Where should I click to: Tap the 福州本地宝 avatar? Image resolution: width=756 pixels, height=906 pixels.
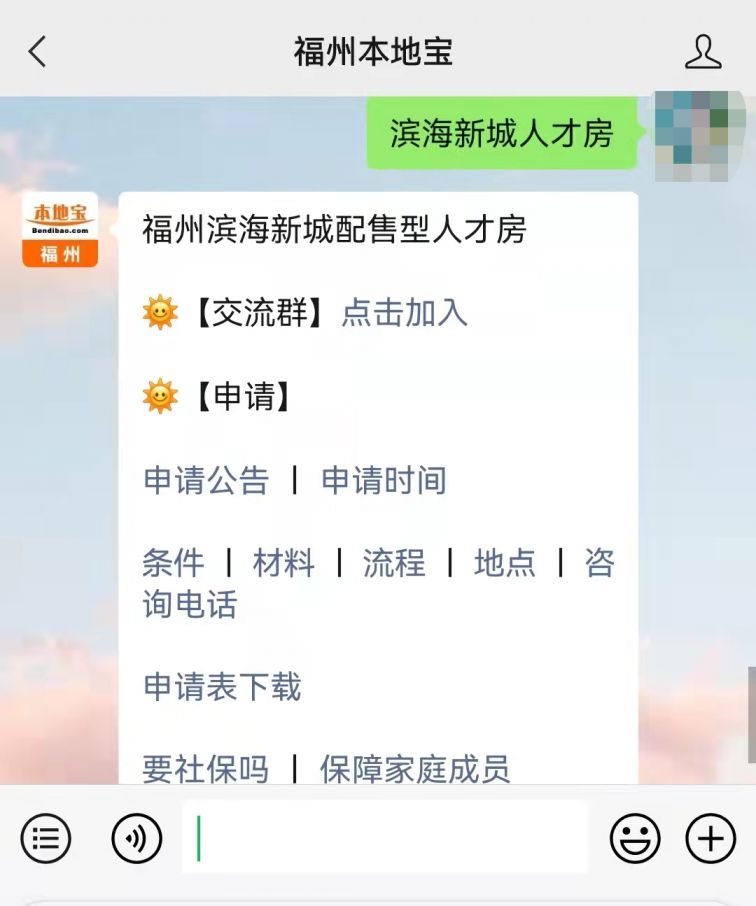60,230
